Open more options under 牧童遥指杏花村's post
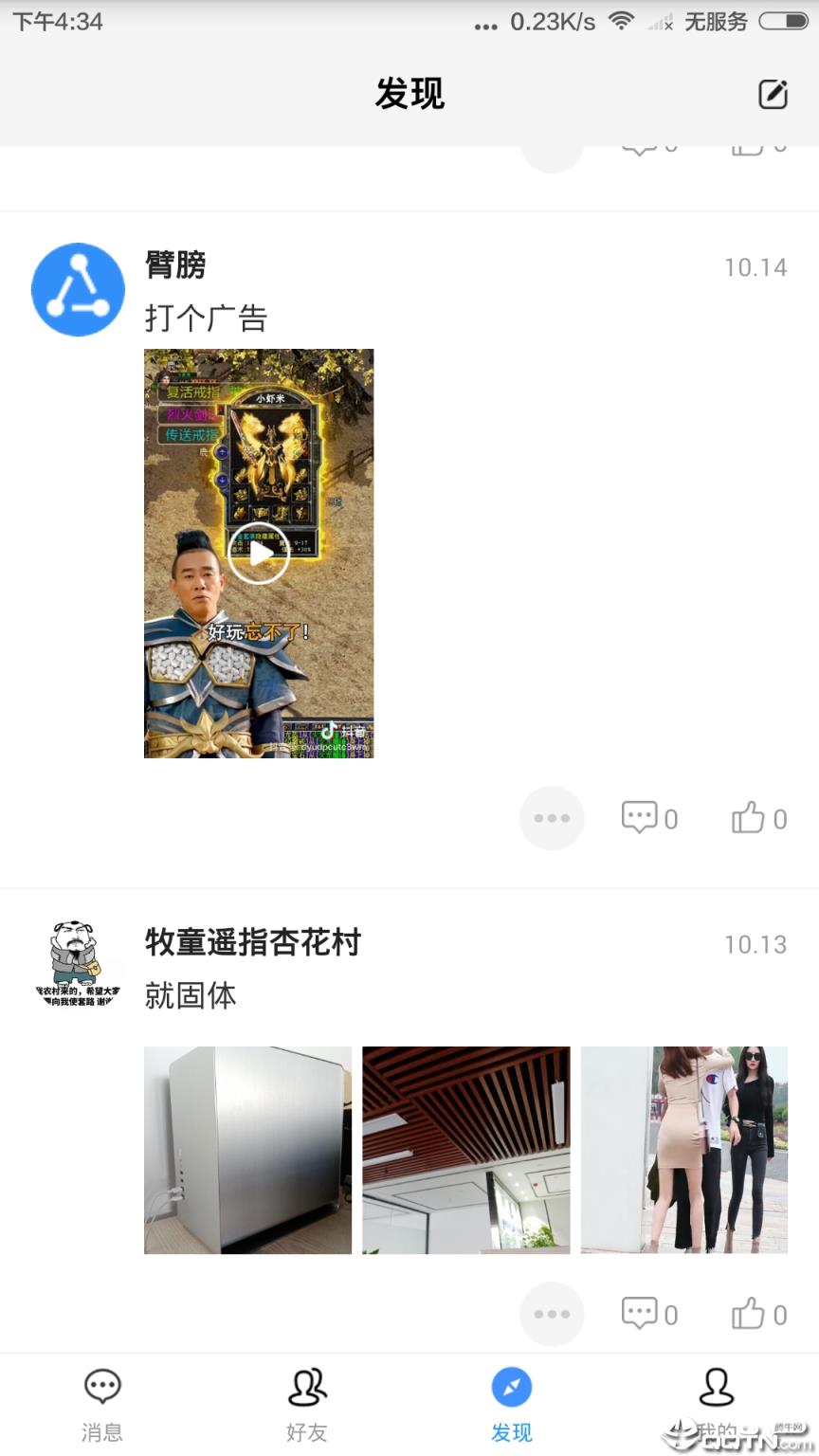This screenshot has width=819, height=1456. tap(552, 1314)
